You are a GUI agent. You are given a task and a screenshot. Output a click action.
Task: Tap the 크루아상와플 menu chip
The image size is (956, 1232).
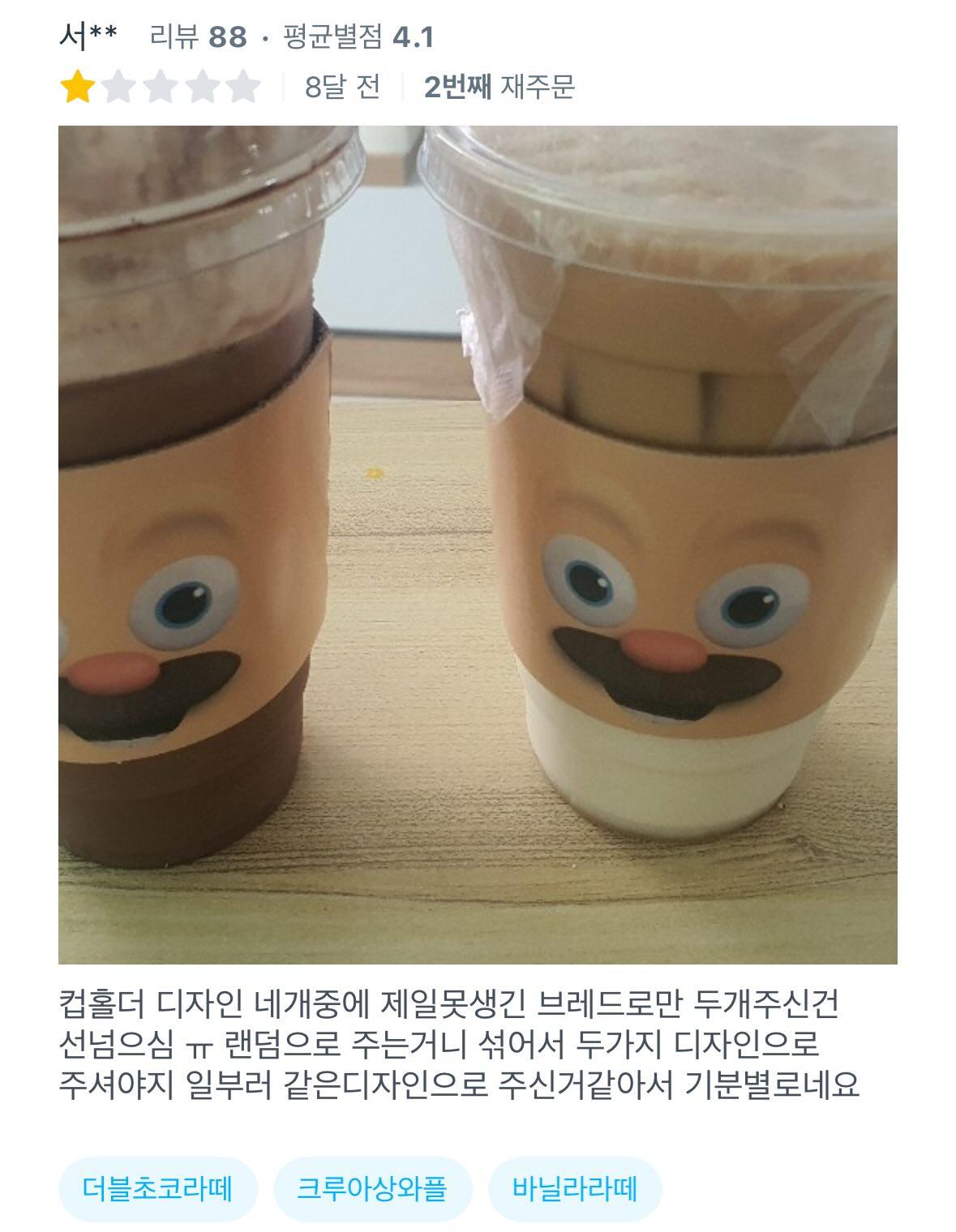pos(372,1189)
